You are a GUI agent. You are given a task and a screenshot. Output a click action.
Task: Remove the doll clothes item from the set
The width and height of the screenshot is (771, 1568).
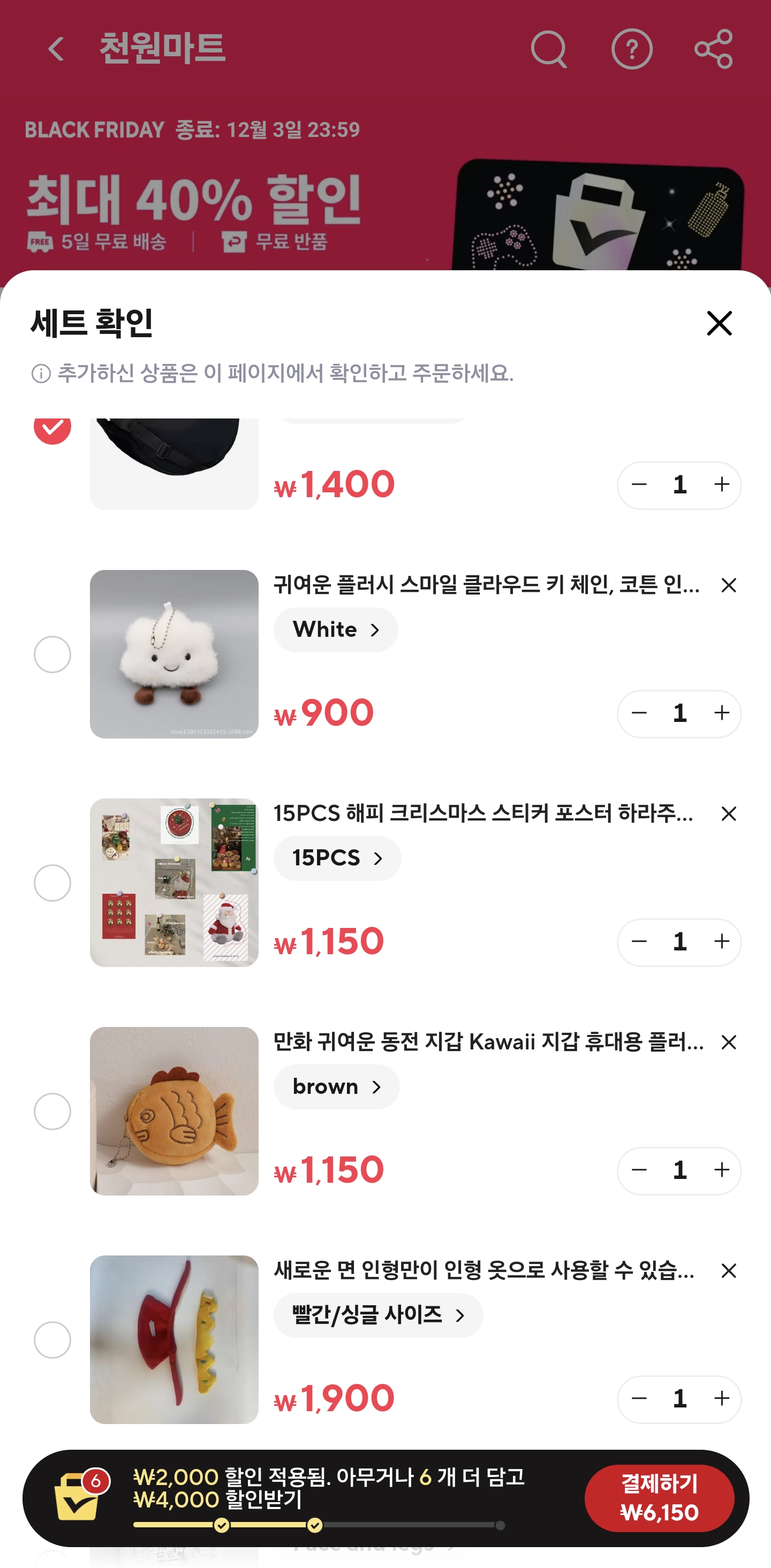coord(728,1271)
